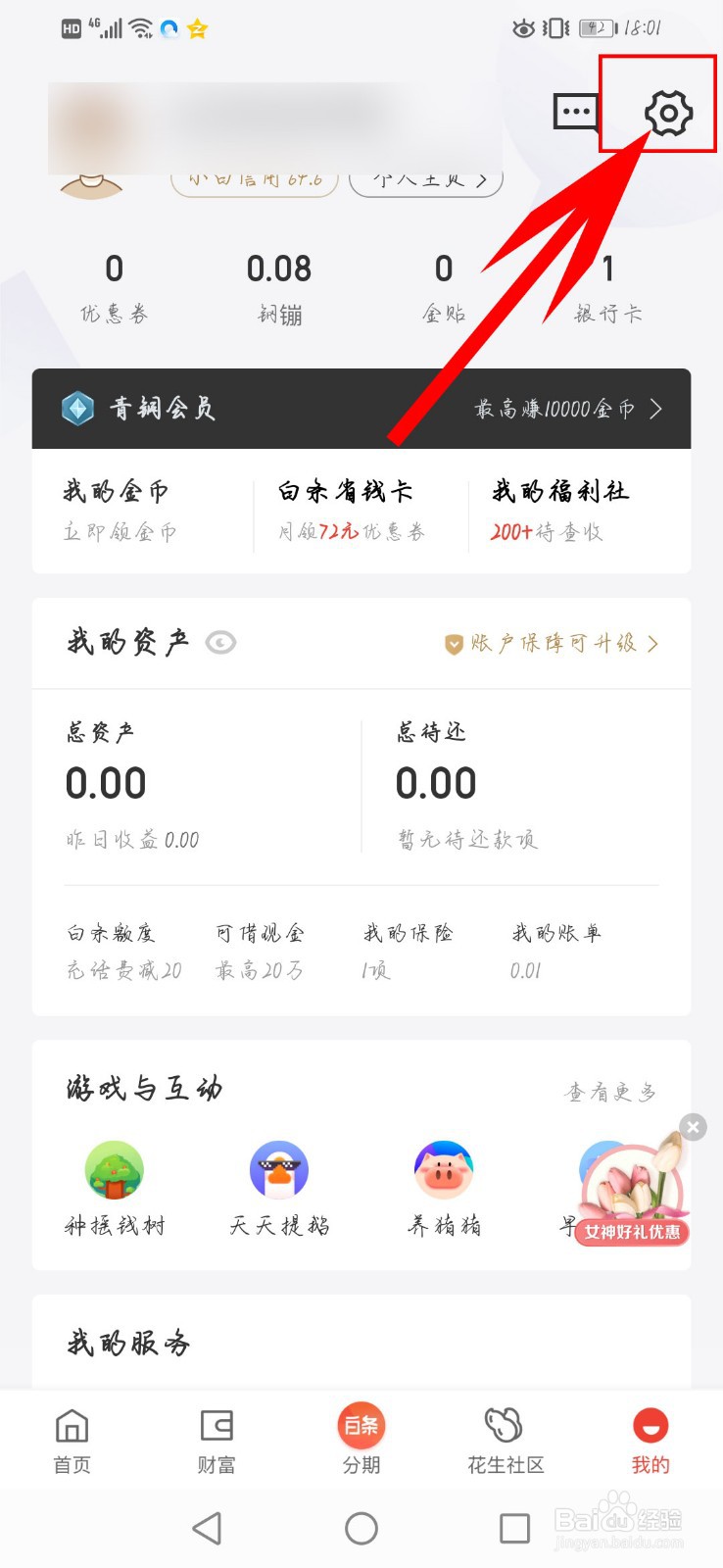
Task: Open 我的金币 section
Action: coord(120,510)
